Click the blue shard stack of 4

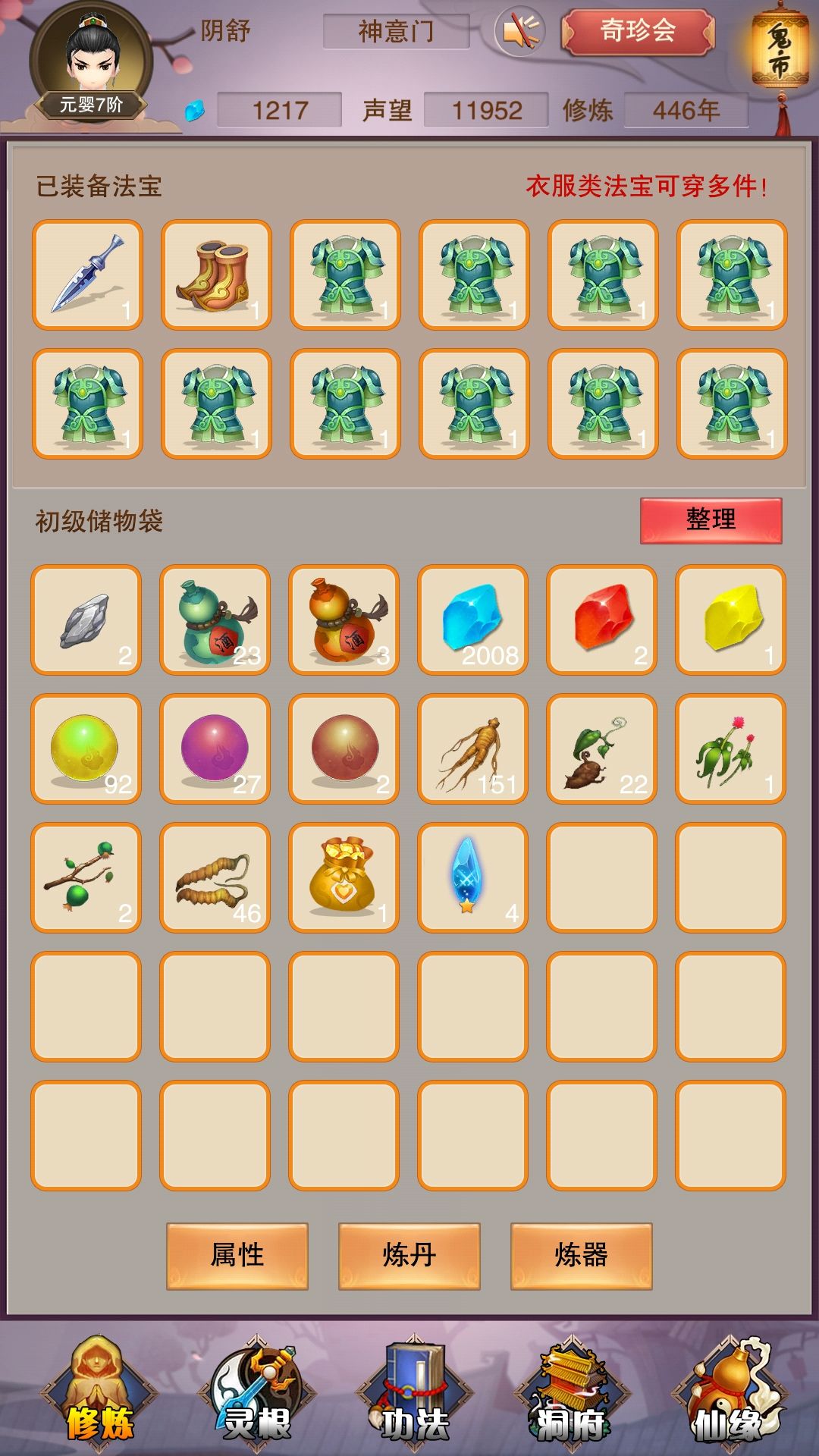point(473,878)
